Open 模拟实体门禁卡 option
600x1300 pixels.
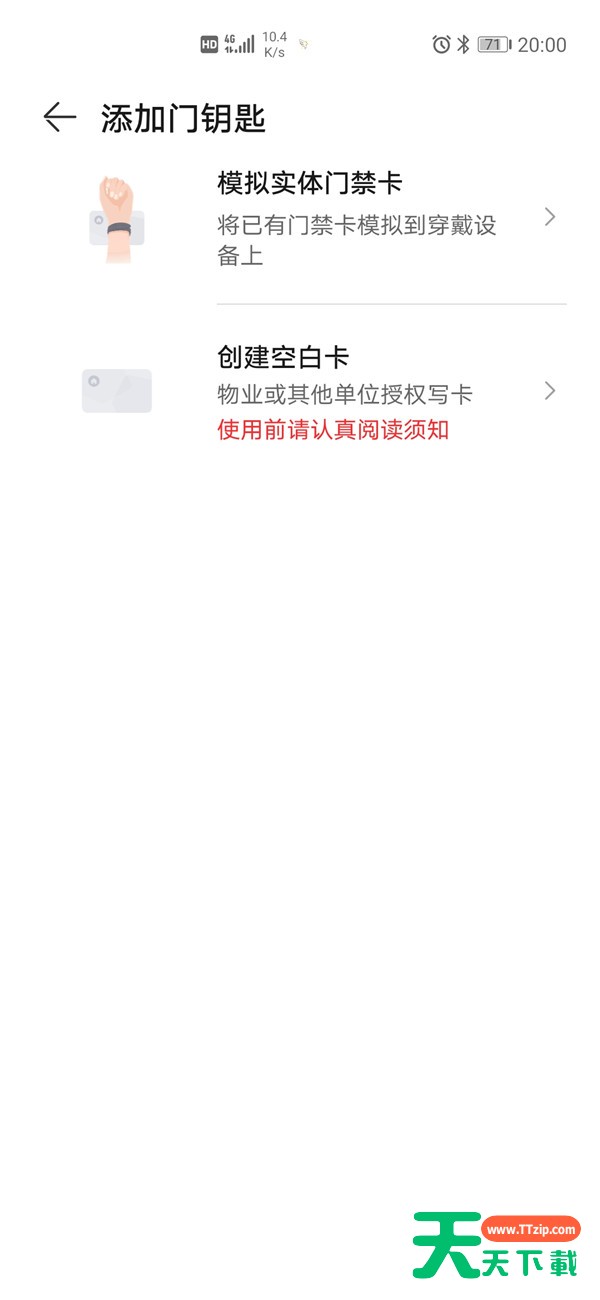pyautogui.click(x=300, y=218)
